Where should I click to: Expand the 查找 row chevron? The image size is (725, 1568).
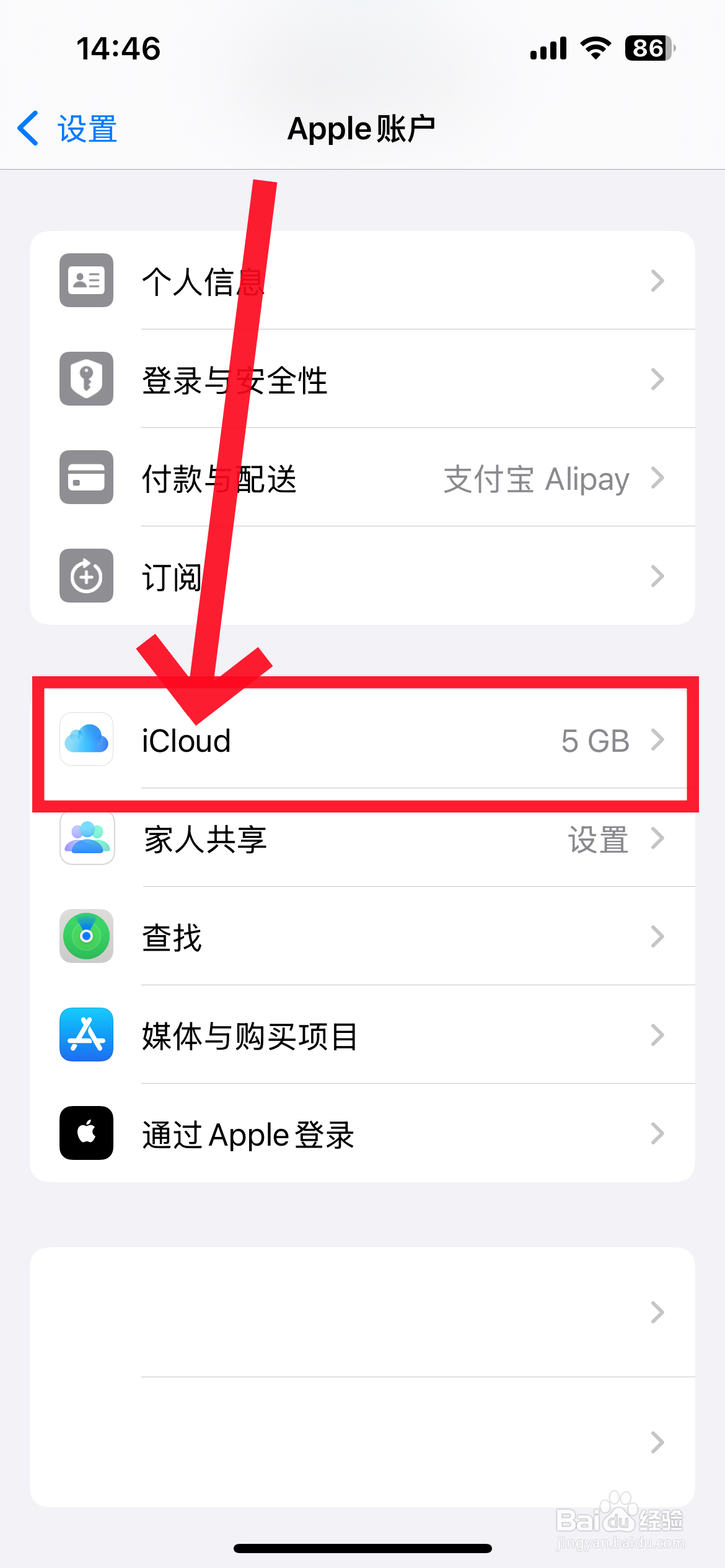[x=658, y=937]
